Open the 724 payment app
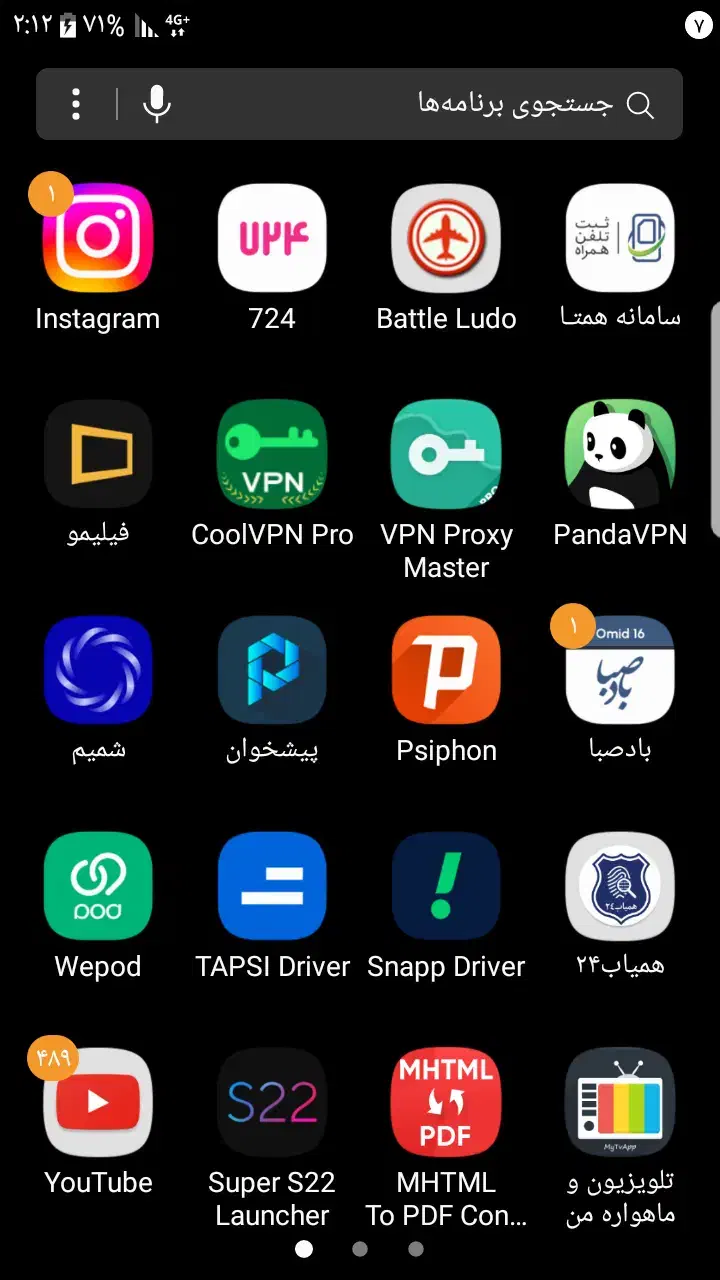This screenshot has width=720, height=1280. coord(271,238)
